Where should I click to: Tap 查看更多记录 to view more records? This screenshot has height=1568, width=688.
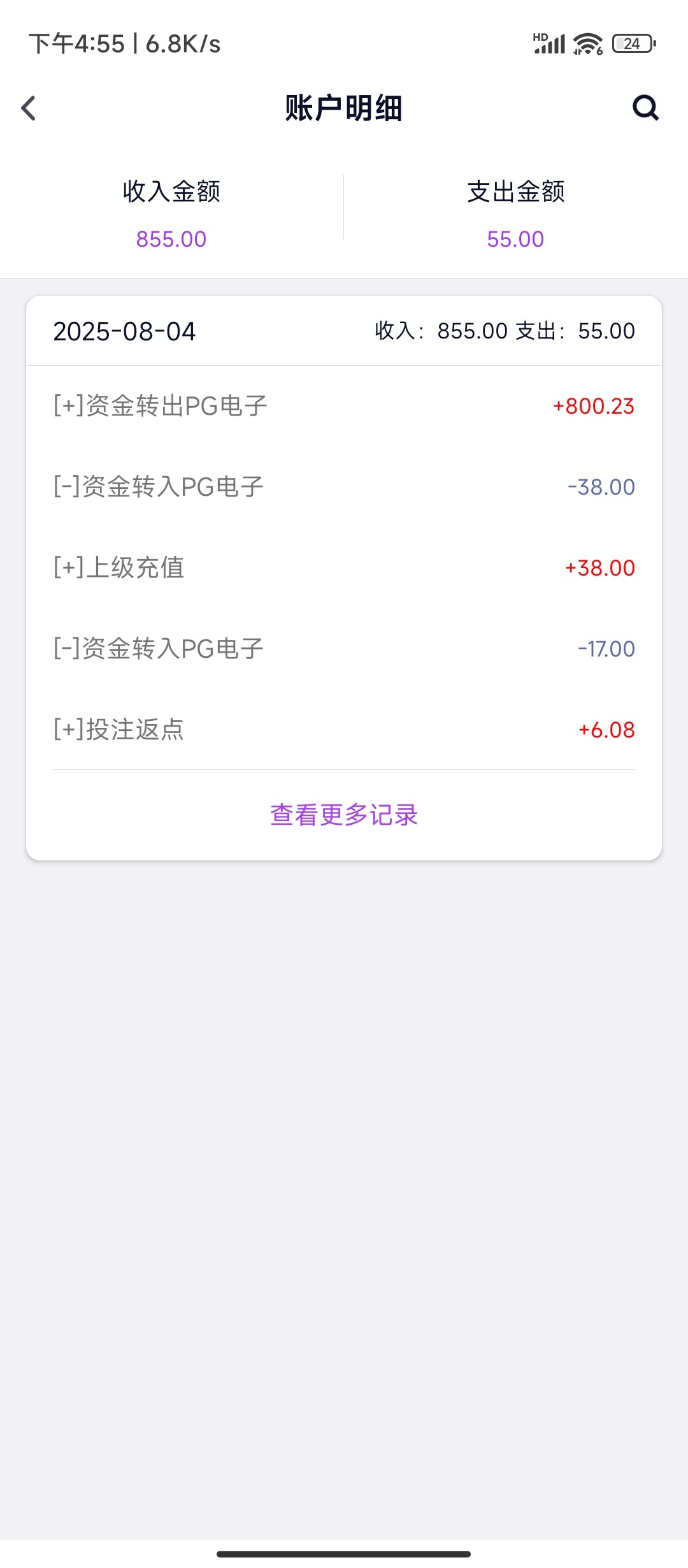(344, 815)
